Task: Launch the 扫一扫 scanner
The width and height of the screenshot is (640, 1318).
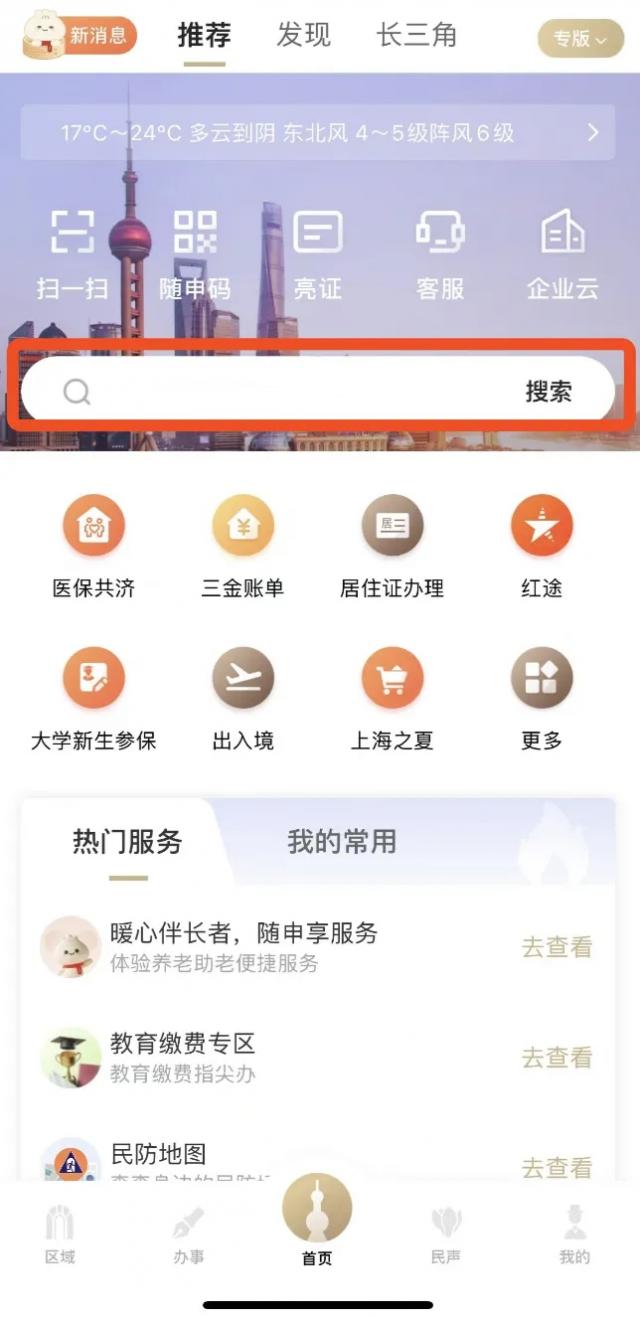Action: coord(72,255)
